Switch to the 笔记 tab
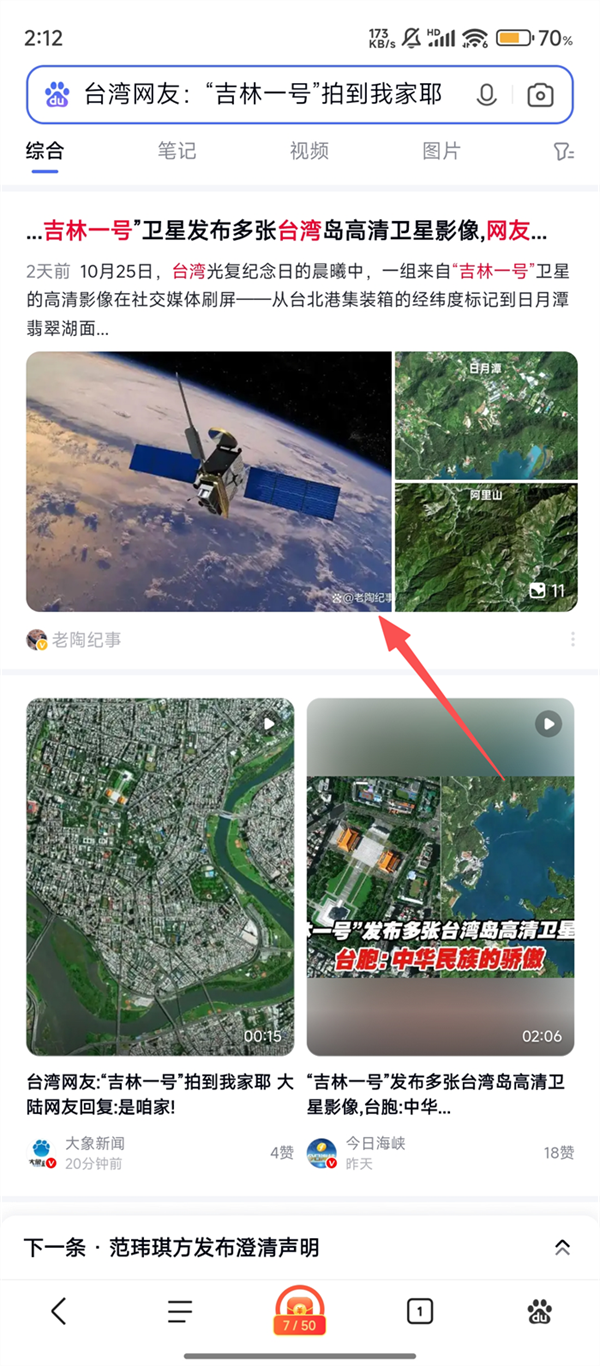The width and height of the screenshot is (600, 1366). click(177, 151)
